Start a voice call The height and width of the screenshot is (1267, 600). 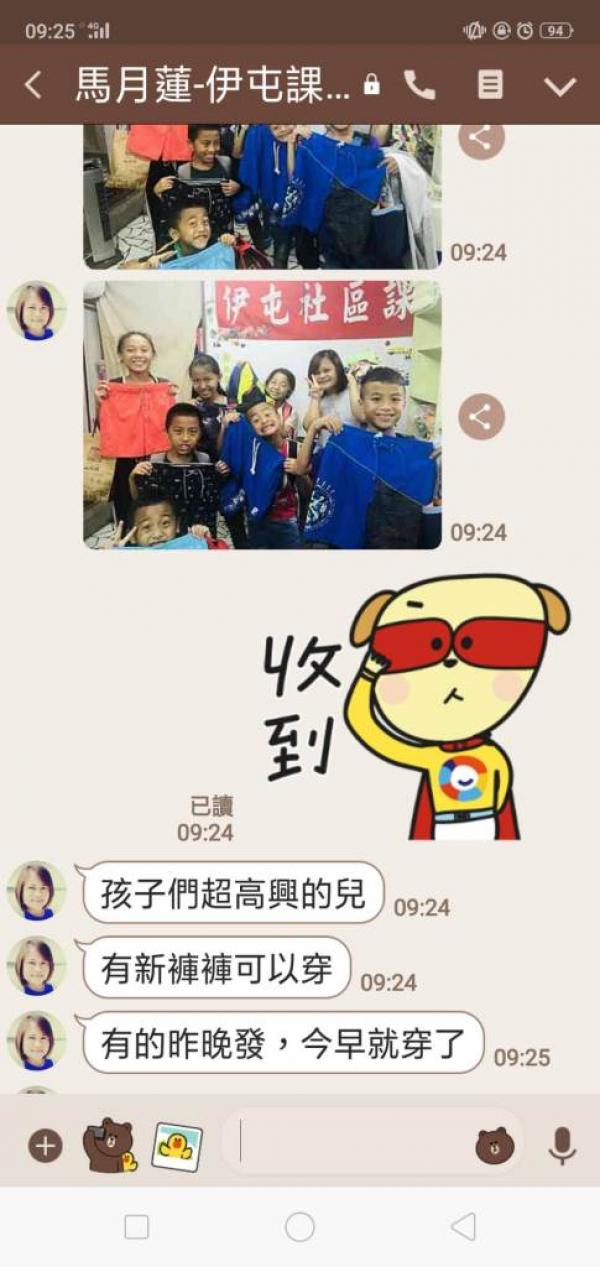pyautogui.click(x=420, y=85)
